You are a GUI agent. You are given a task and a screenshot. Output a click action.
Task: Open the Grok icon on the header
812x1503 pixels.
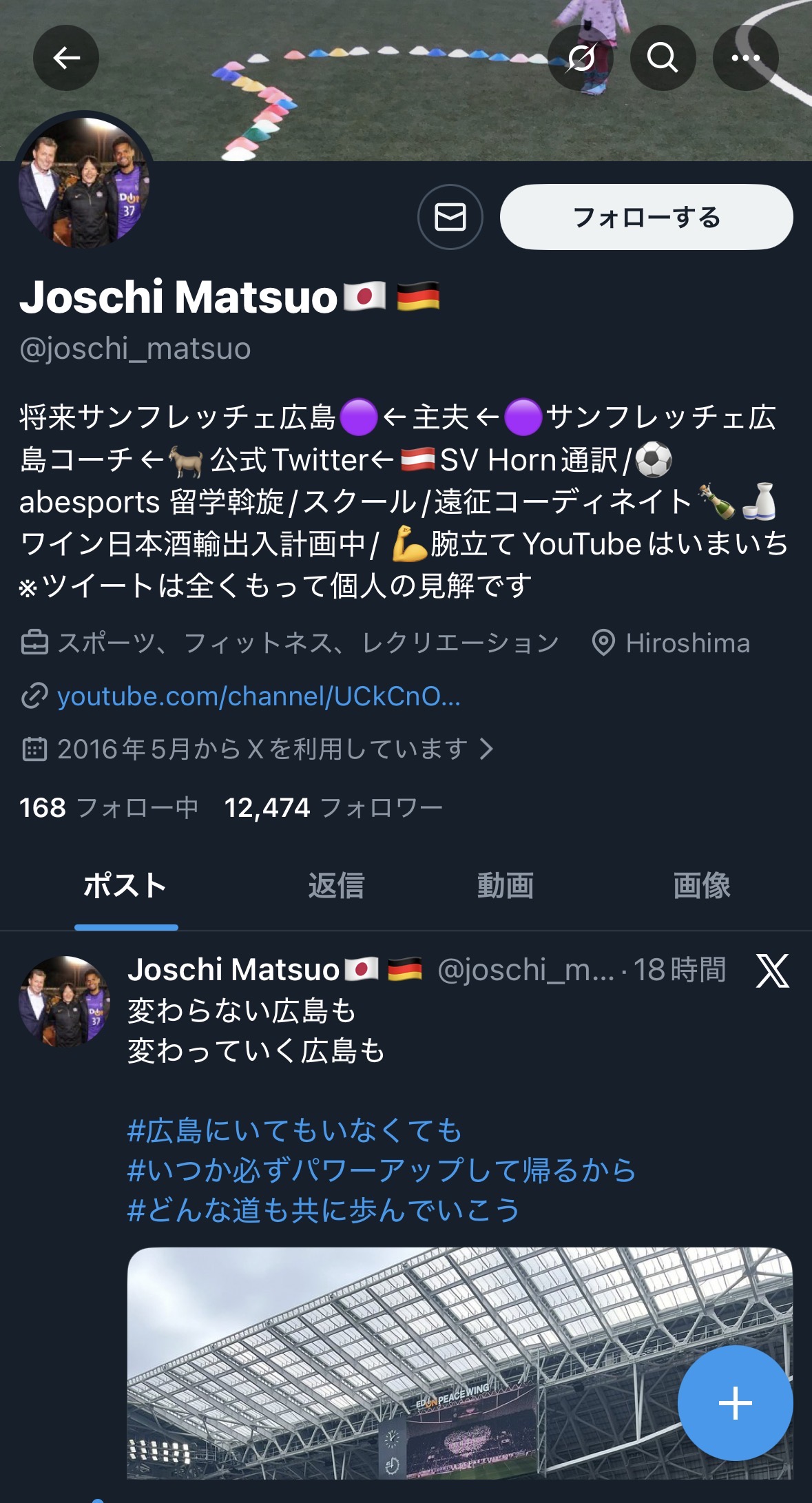[x=581, y=58]
